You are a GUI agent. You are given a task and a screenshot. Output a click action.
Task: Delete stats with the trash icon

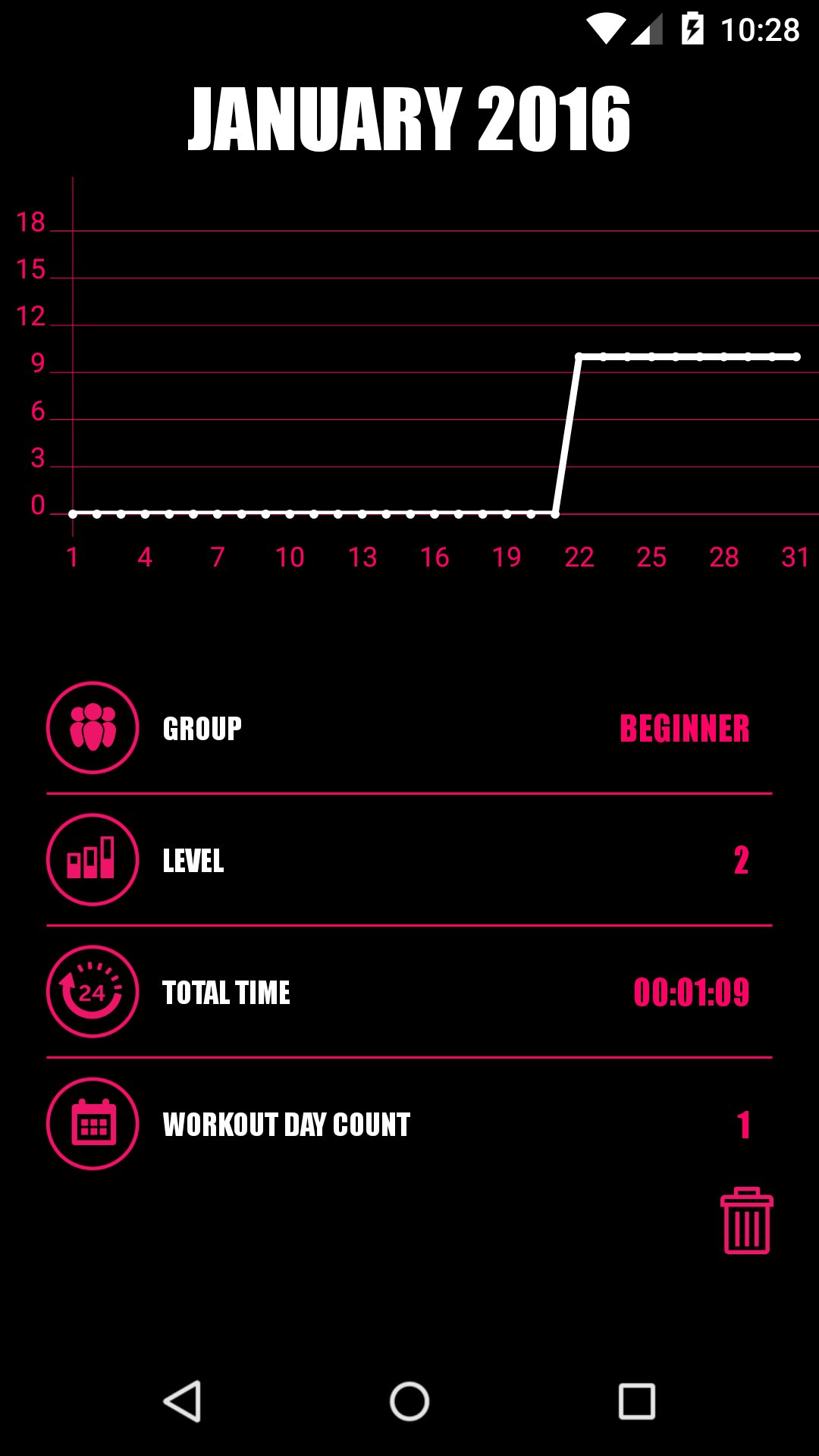746,1221
